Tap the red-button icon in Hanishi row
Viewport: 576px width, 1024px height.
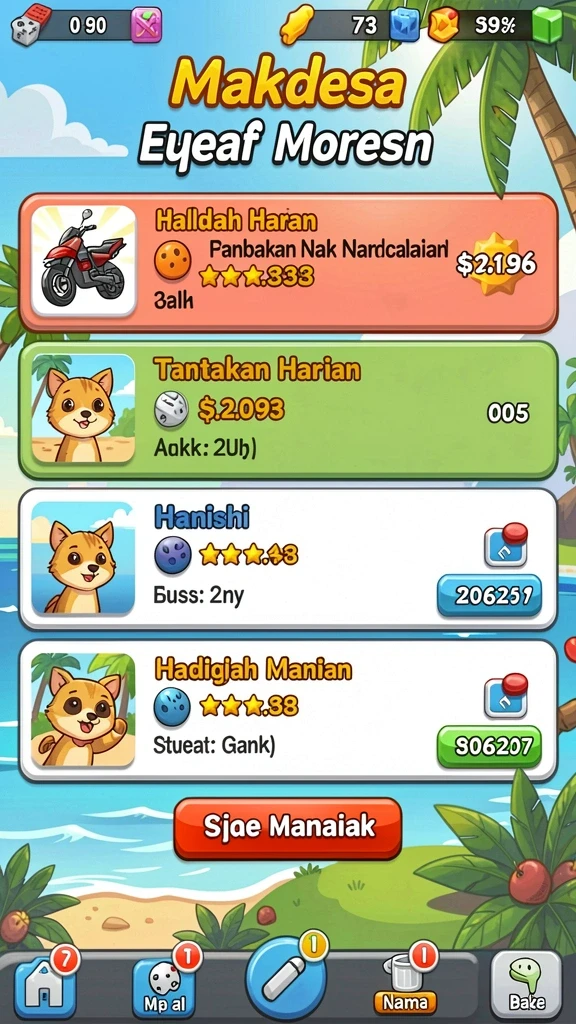[506, 545]
